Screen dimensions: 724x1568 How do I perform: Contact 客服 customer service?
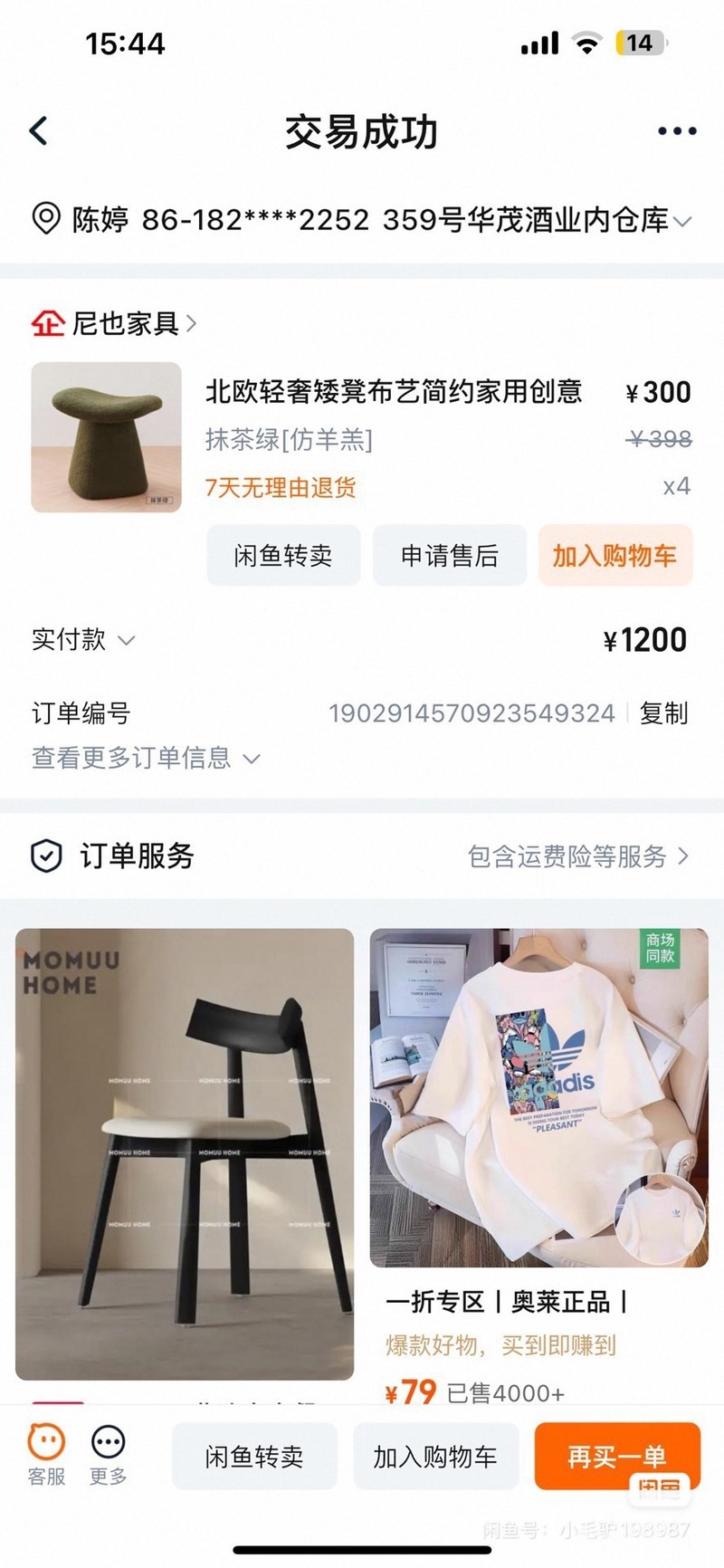(46, 1455)
